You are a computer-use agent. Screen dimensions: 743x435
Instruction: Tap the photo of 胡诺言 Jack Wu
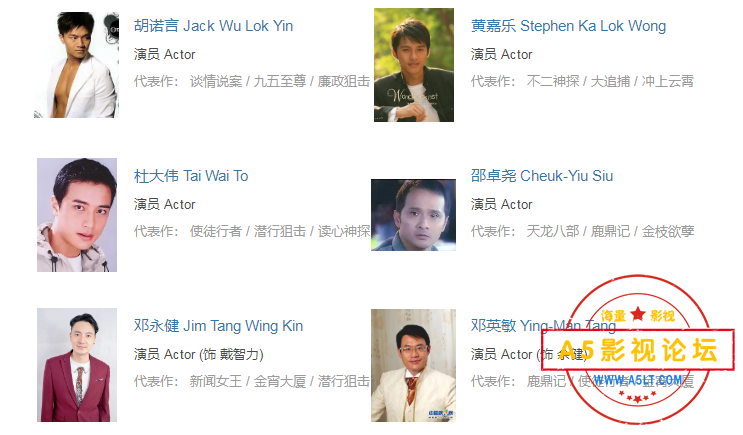pyautogui.click(x=76, y=65)
